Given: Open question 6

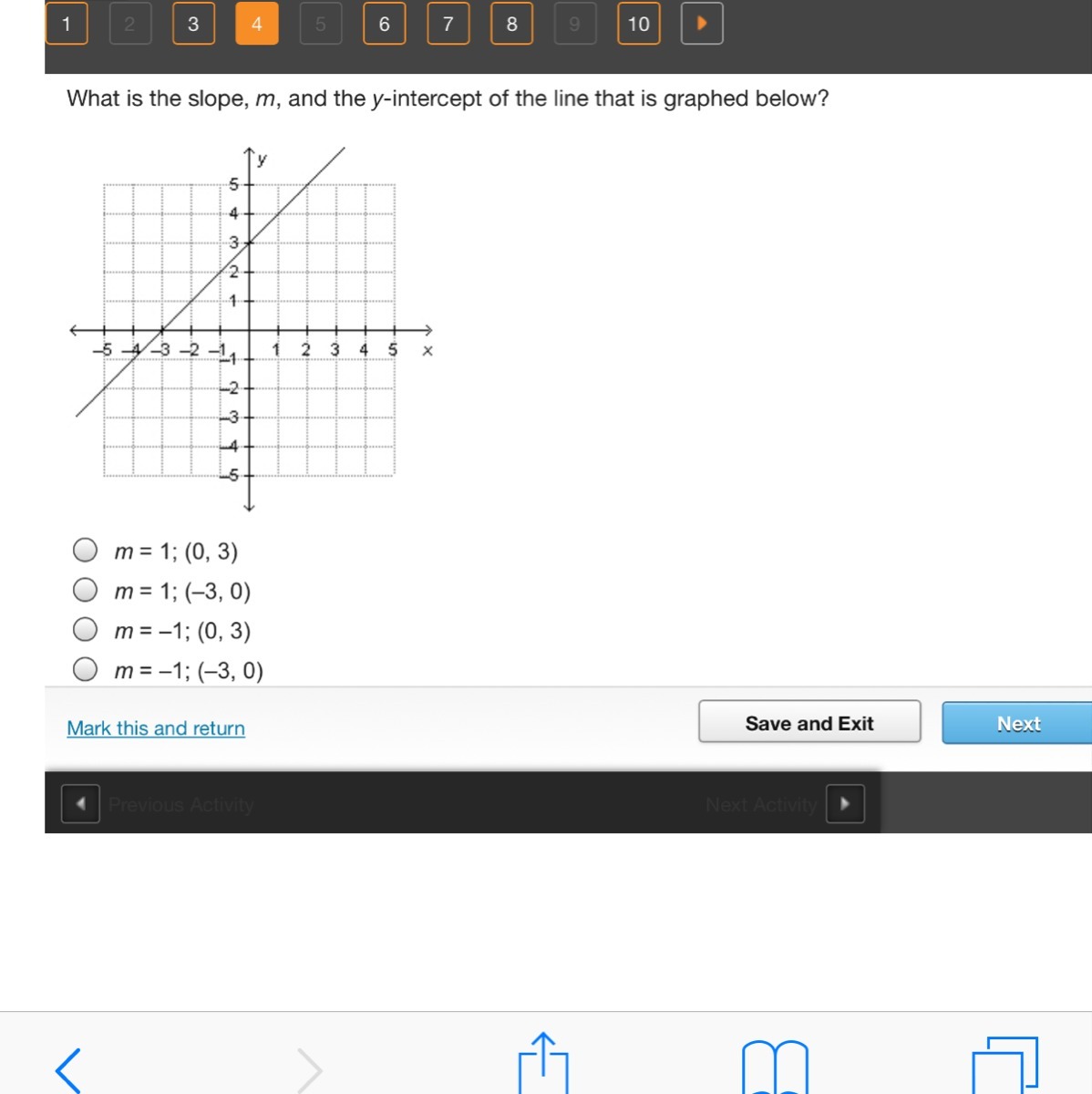Looking at the screenshot, I should coord(385,24).
